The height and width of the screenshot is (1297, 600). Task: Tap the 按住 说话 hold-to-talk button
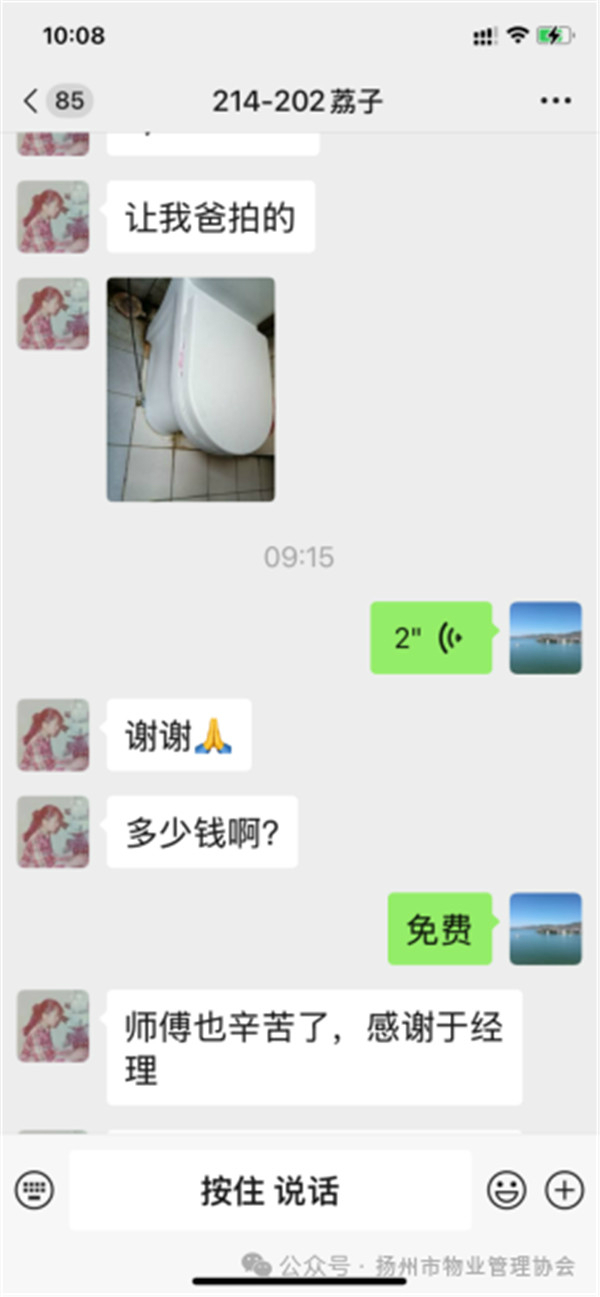pyautogui.click(x=270, y=1190)
